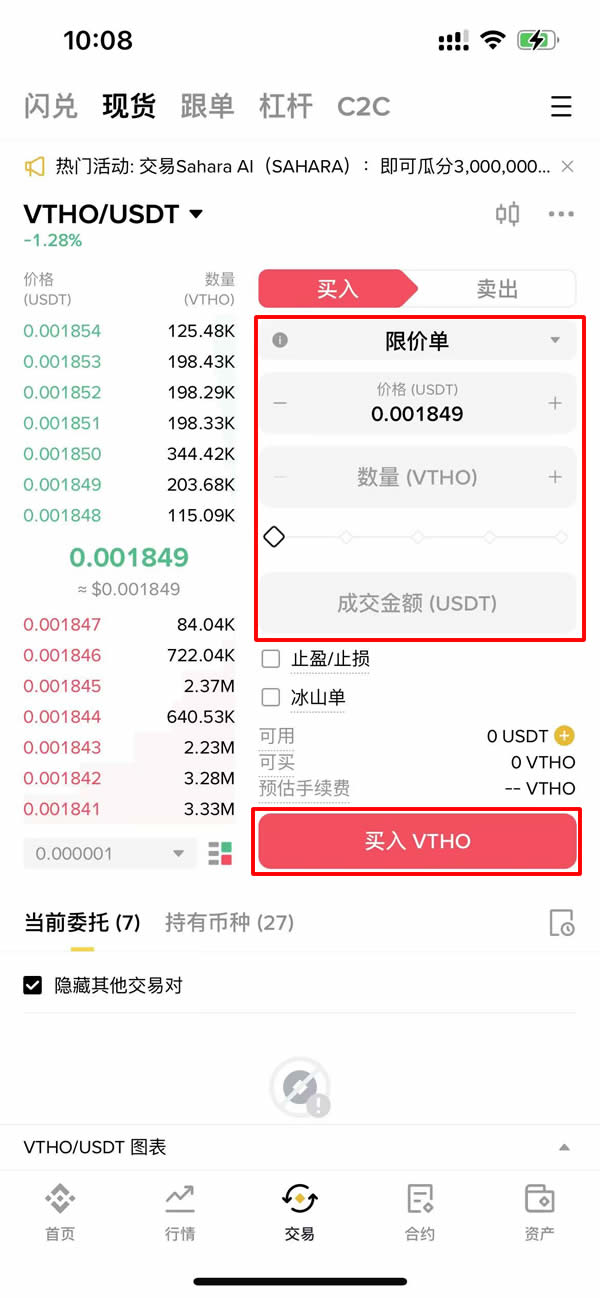Dismiss the 热门活动 announcement banner

[x=568, y=166]
